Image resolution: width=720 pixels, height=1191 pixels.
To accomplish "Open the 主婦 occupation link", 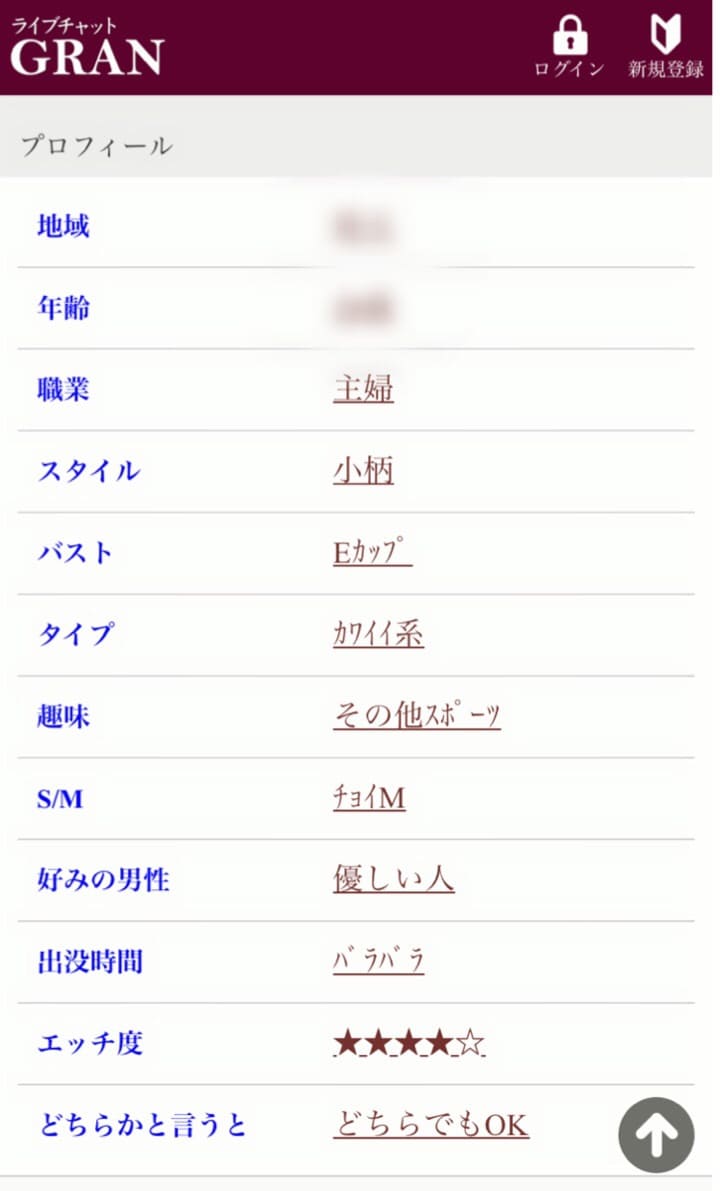I will 363,389.
